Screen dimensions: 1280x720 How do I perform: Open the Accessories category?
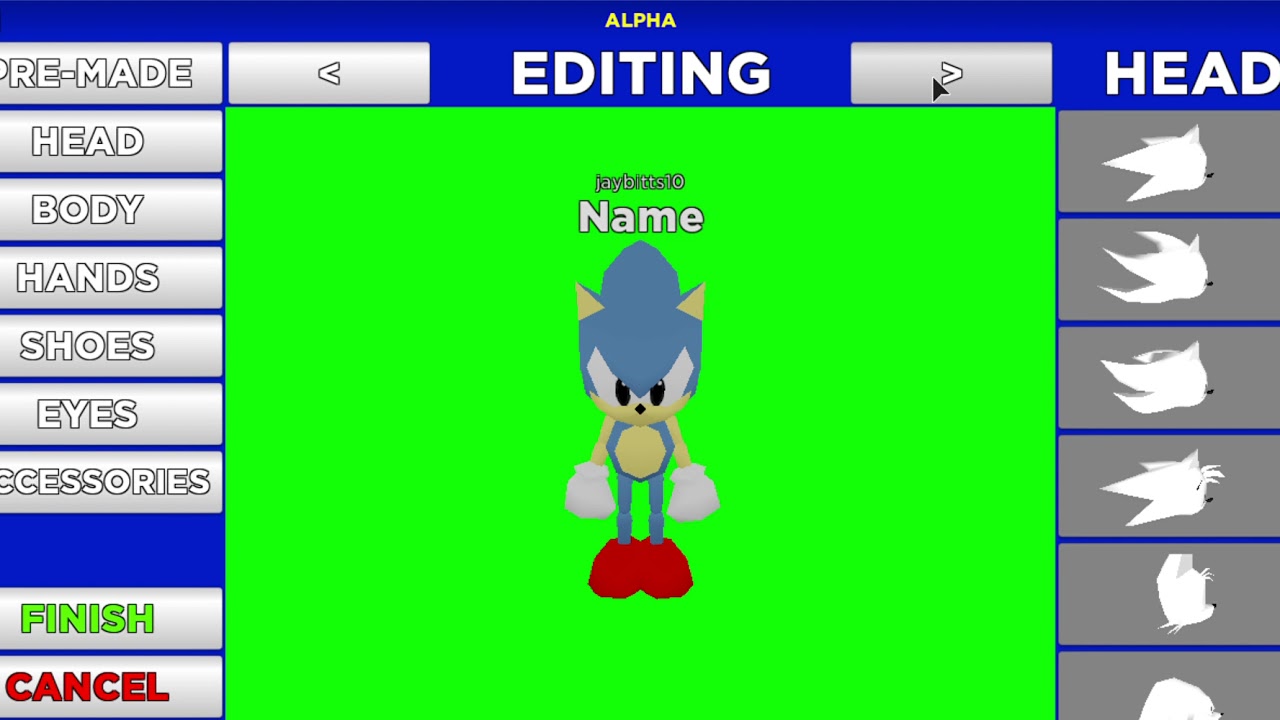pyautogui.click(x=110, y=481)
